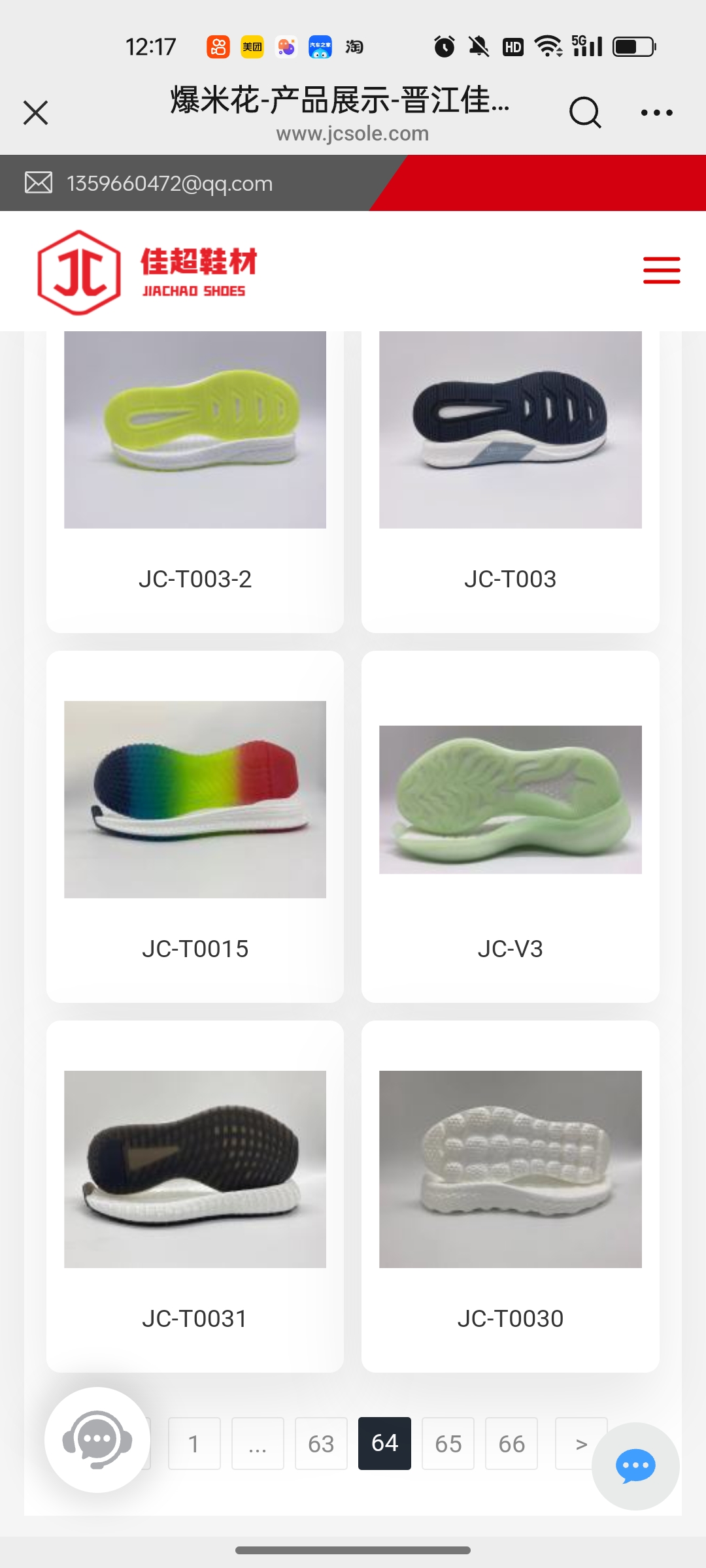Open the red hamburger navigation menu
Image resolution: width=706 pixels, height=1568 pixels.
click(661, 270)
